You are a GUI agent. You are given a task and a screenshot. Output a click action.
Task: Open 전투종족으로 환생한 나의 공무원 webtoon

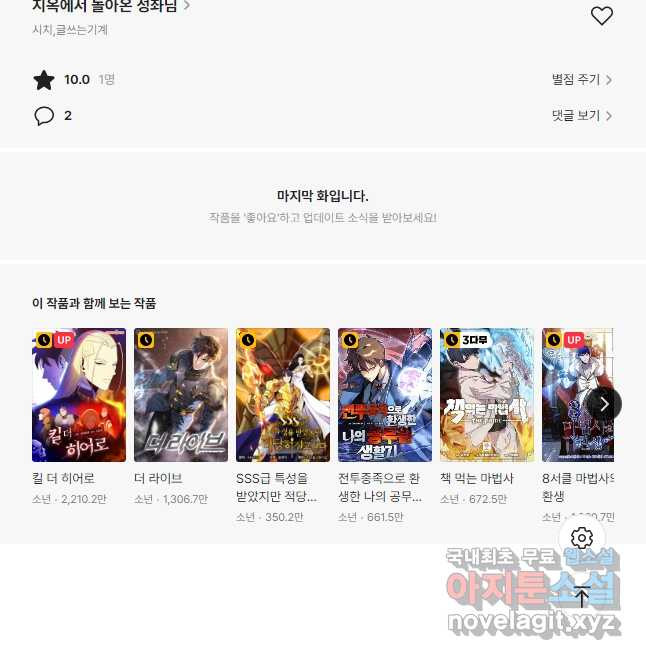(385, 395)
